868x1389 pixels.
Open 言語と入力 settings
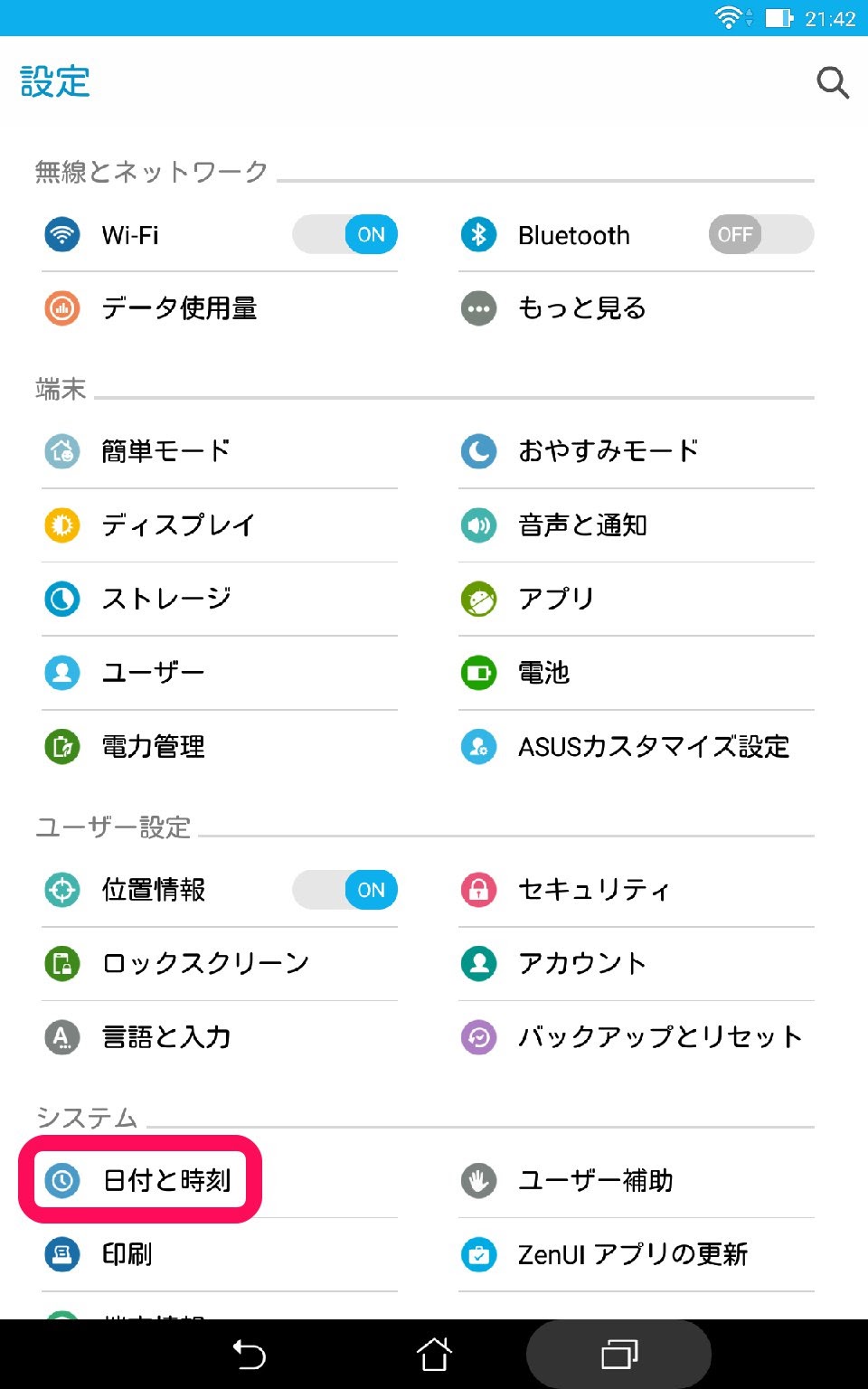[x=165, y=1037]
